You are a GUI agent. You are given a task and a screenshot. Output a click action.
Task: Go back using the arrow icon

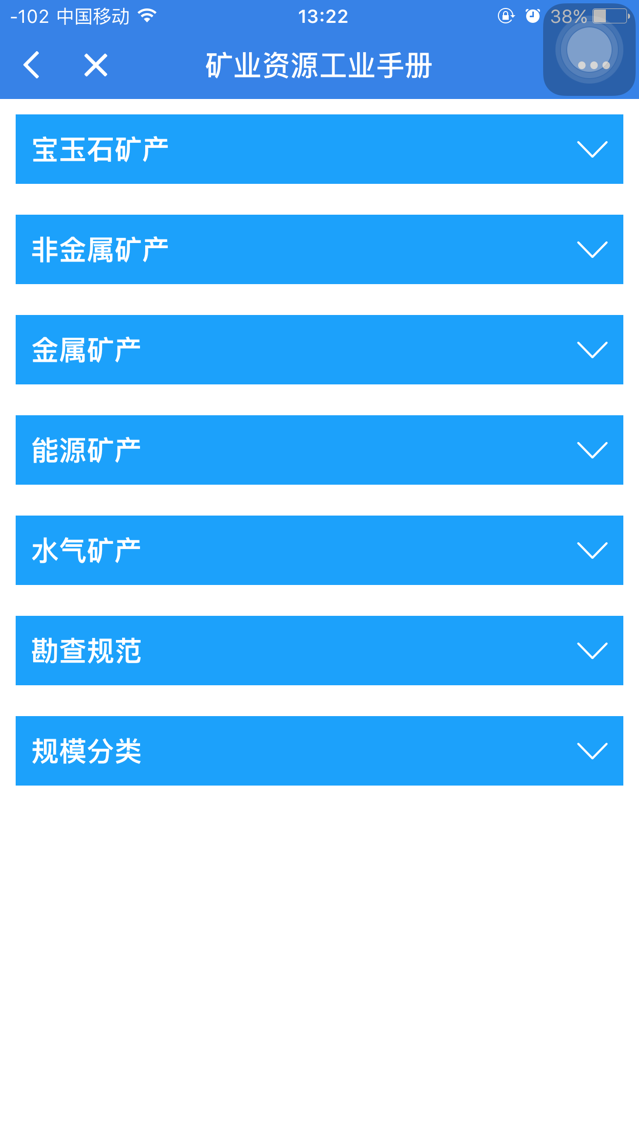click(x=32, y=66)
